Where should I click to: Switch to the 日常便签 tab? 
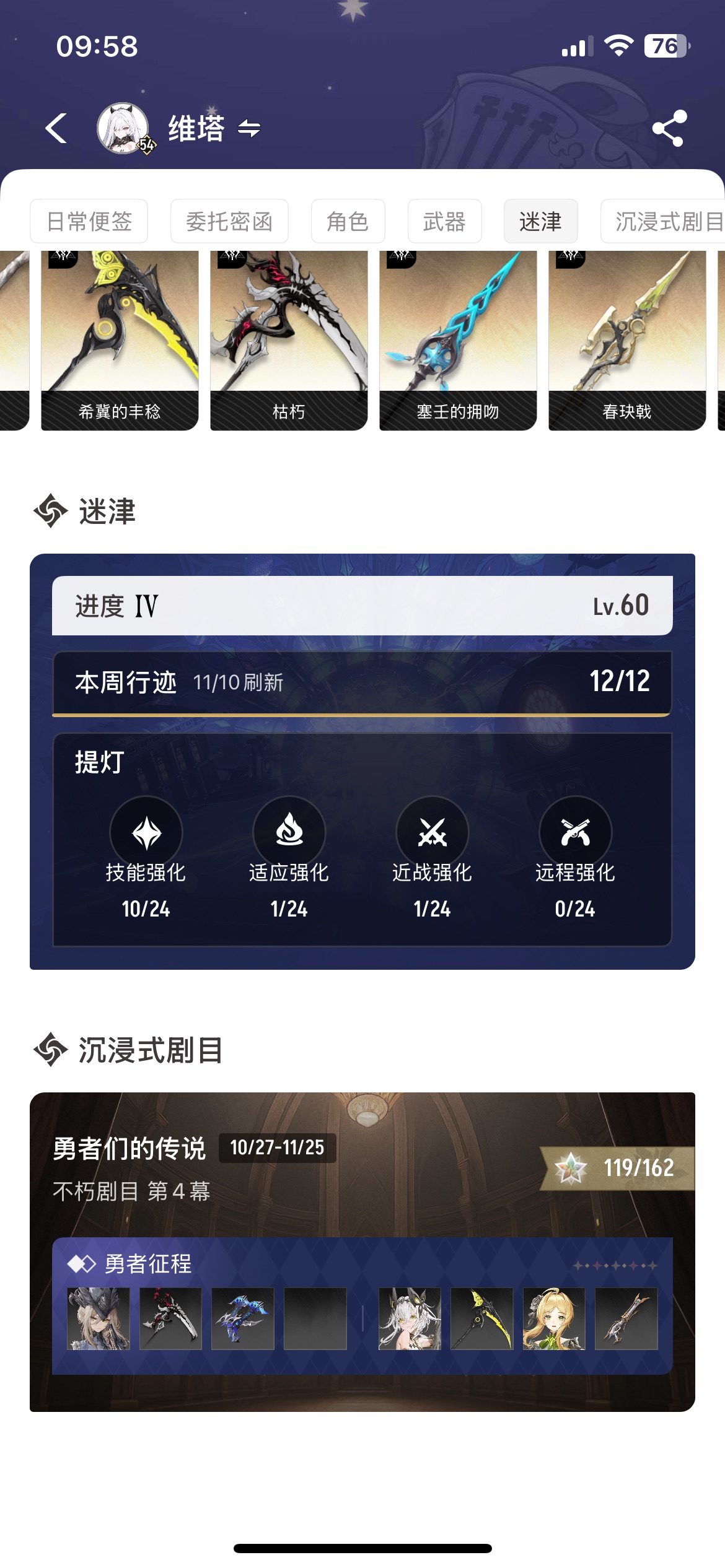coord(89,221)
